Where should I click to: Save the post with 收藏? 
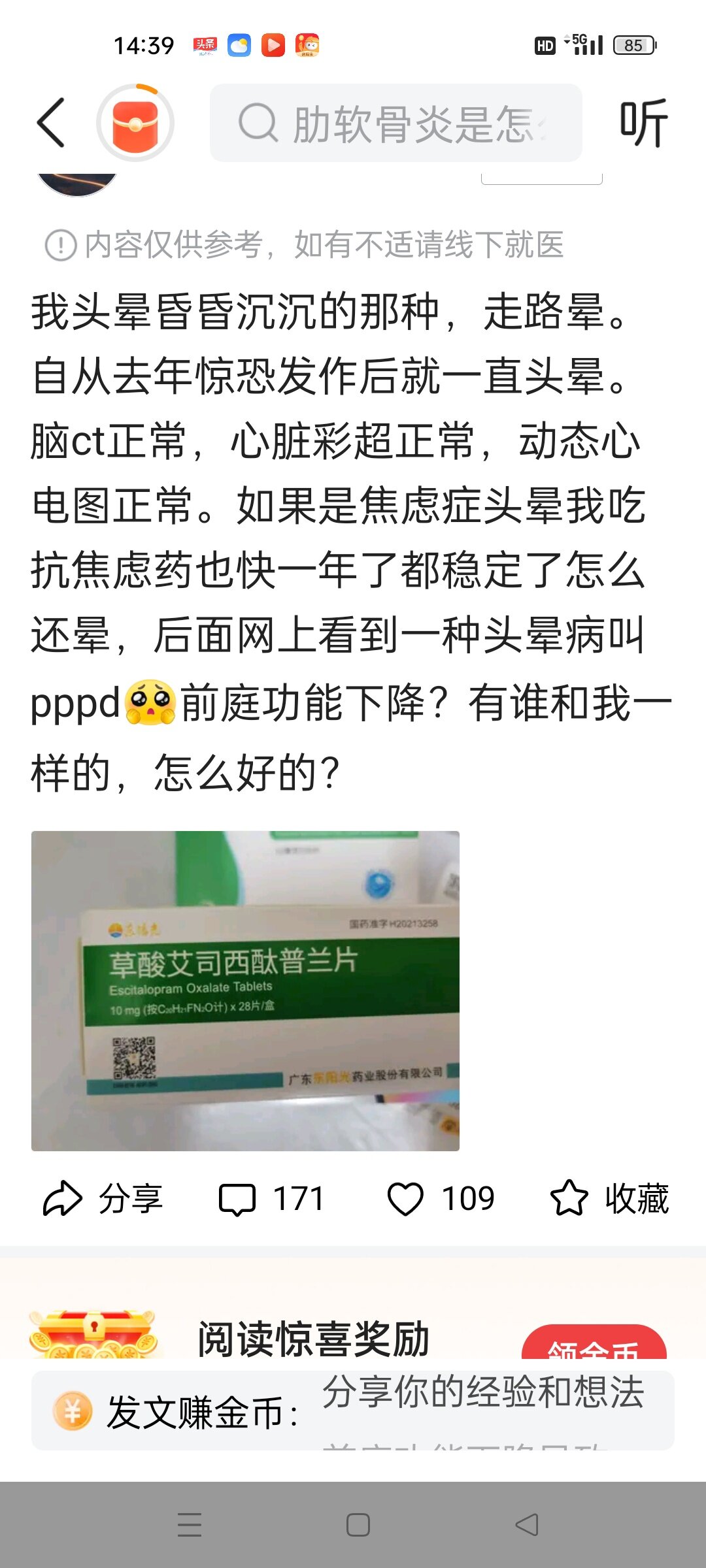(x=610, y=1199)
